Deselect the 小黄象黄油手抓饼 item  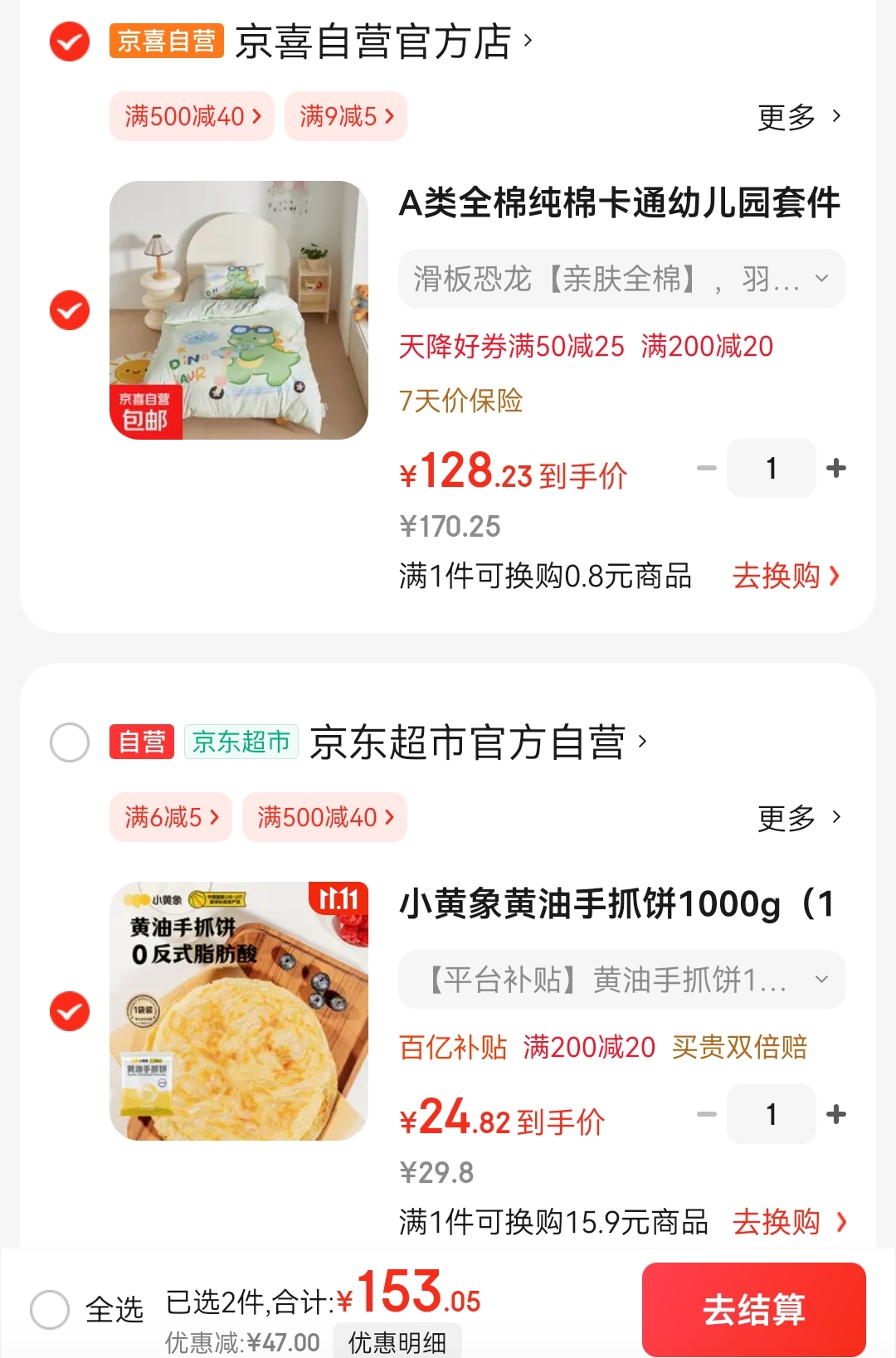70,1011
